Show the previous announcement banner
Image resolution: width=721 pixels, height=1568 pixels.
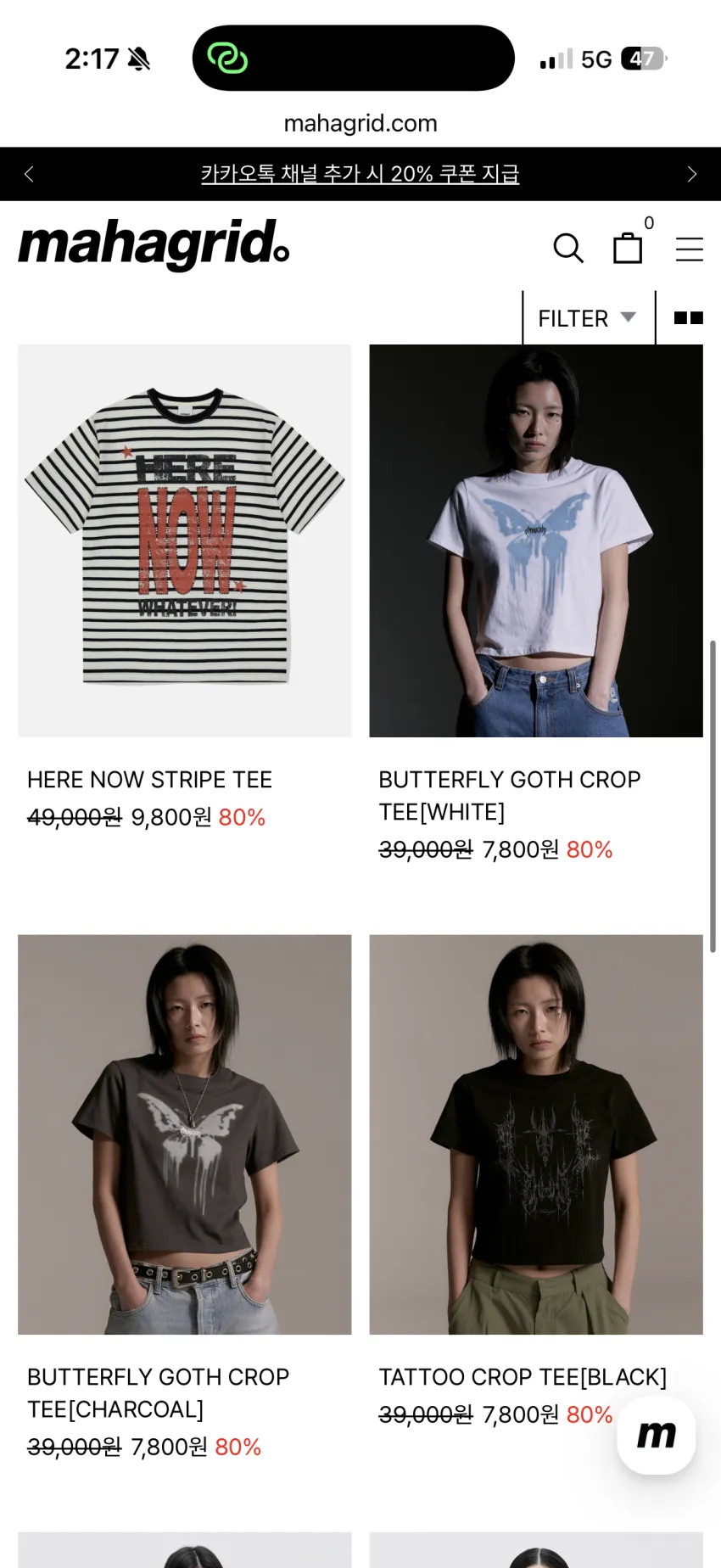(x=29, y=174)
